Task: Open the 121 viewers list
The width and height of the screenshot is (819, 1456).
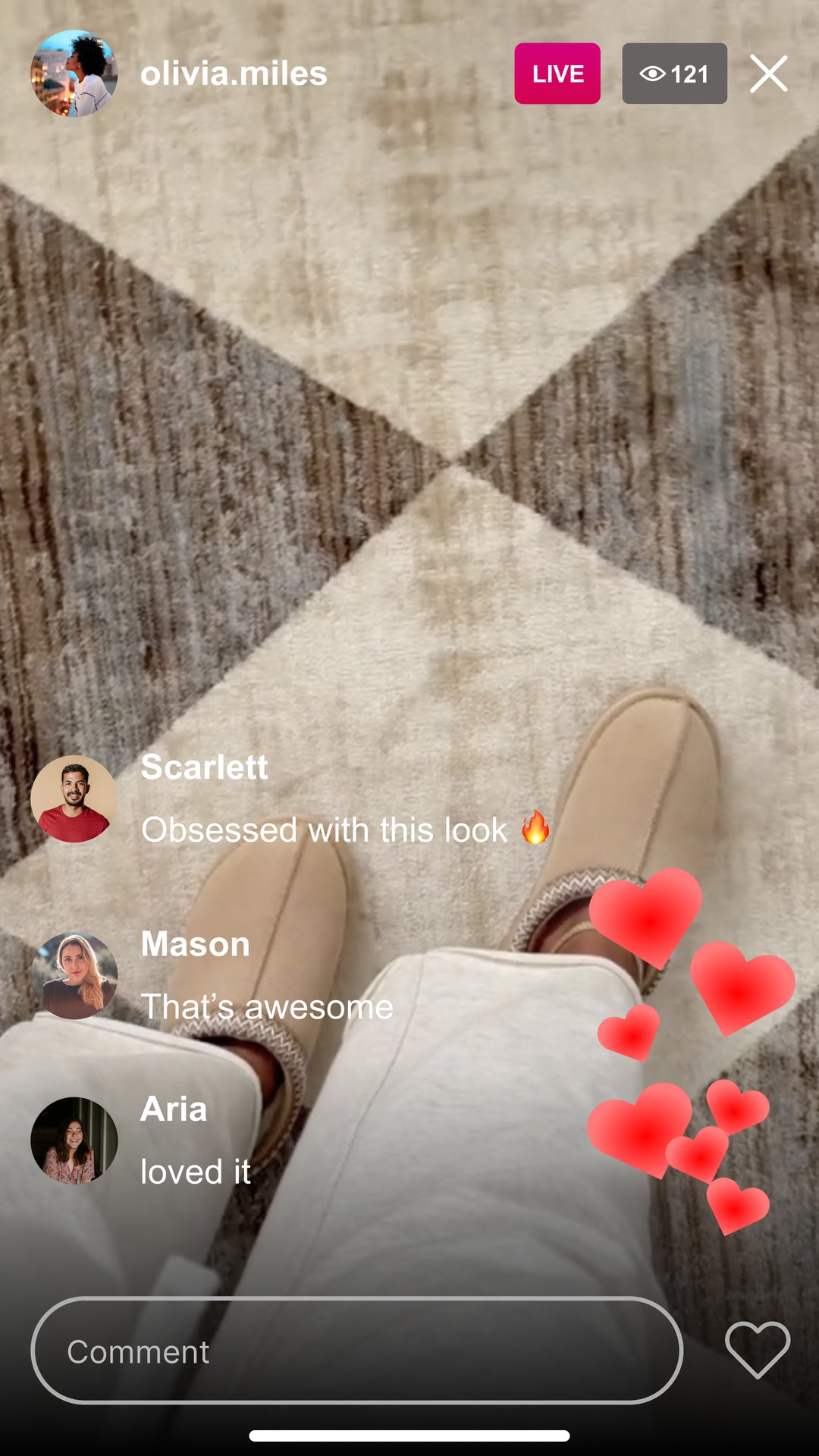Action: tap(674, 74)
